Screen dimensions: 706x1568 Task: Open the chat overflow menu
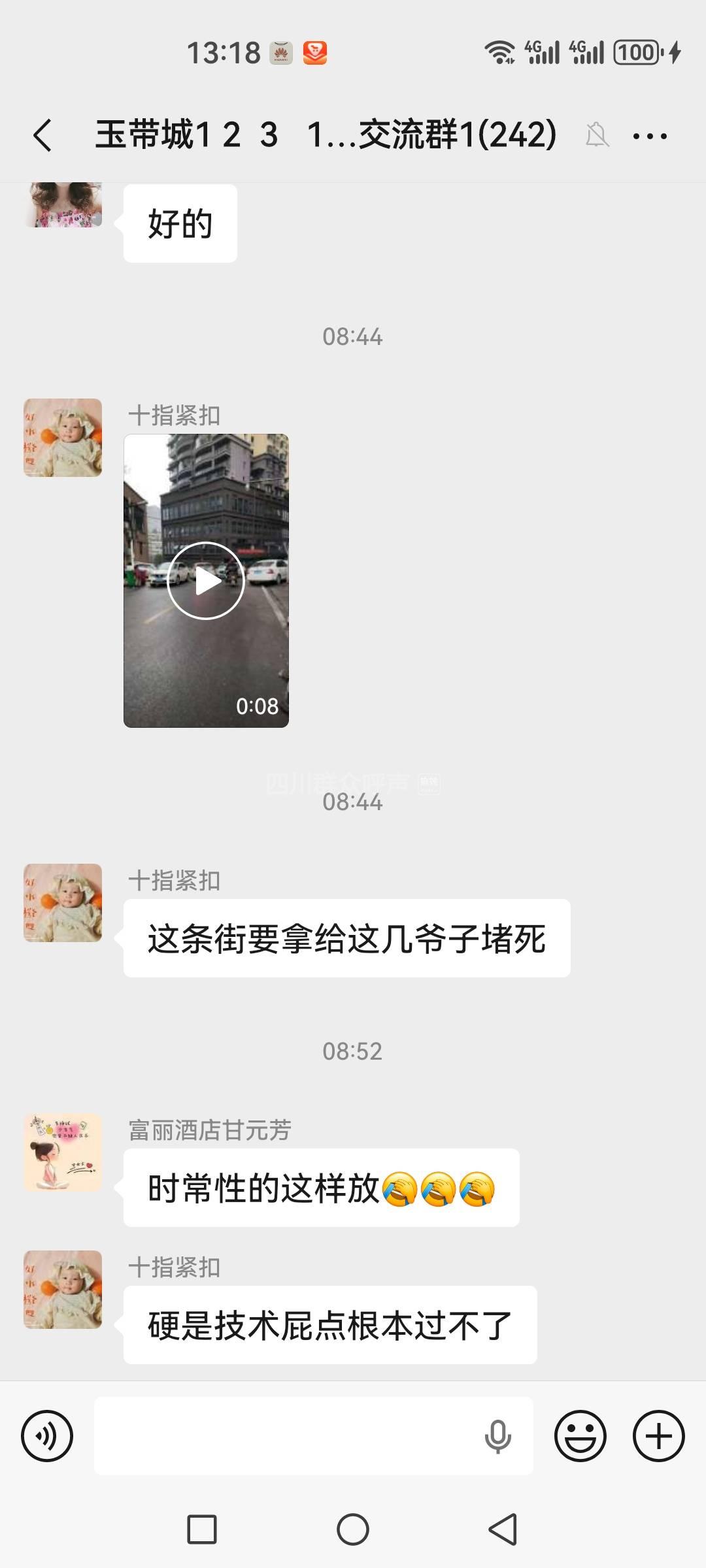click(x=650, y=136)
